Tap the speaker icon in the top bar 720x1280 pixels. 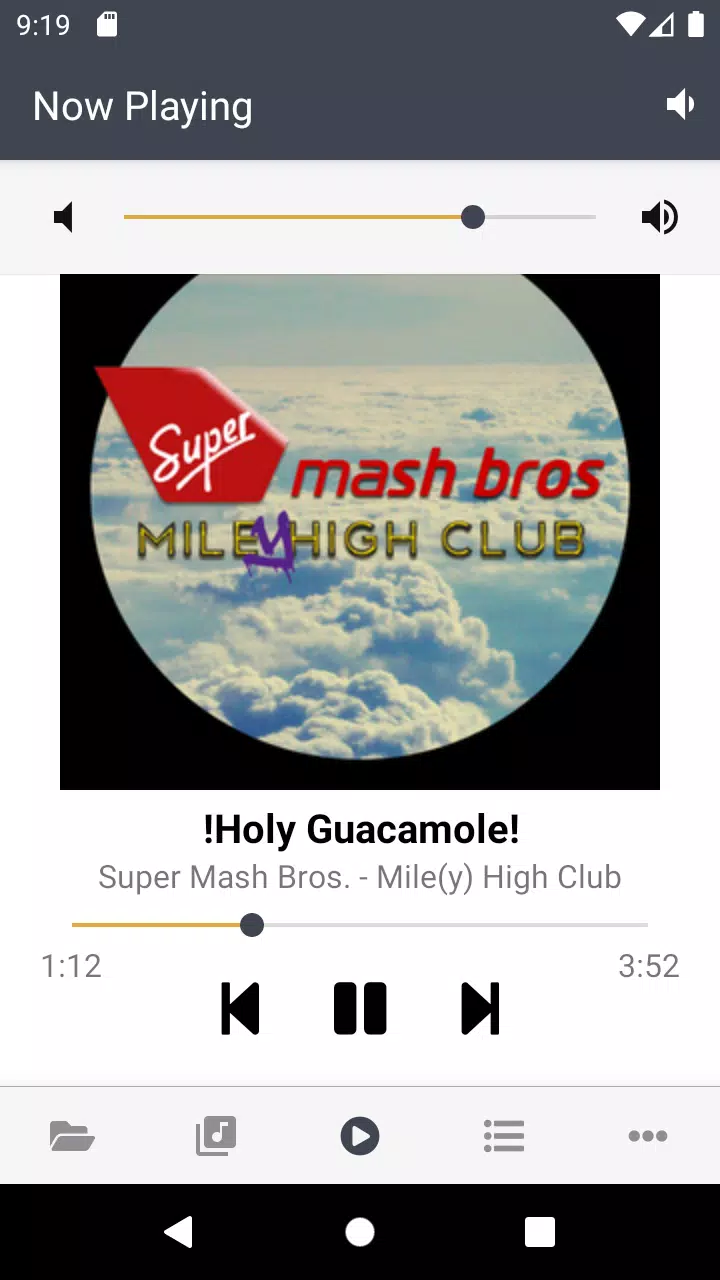pyautogui.click(x=681, y=105)
